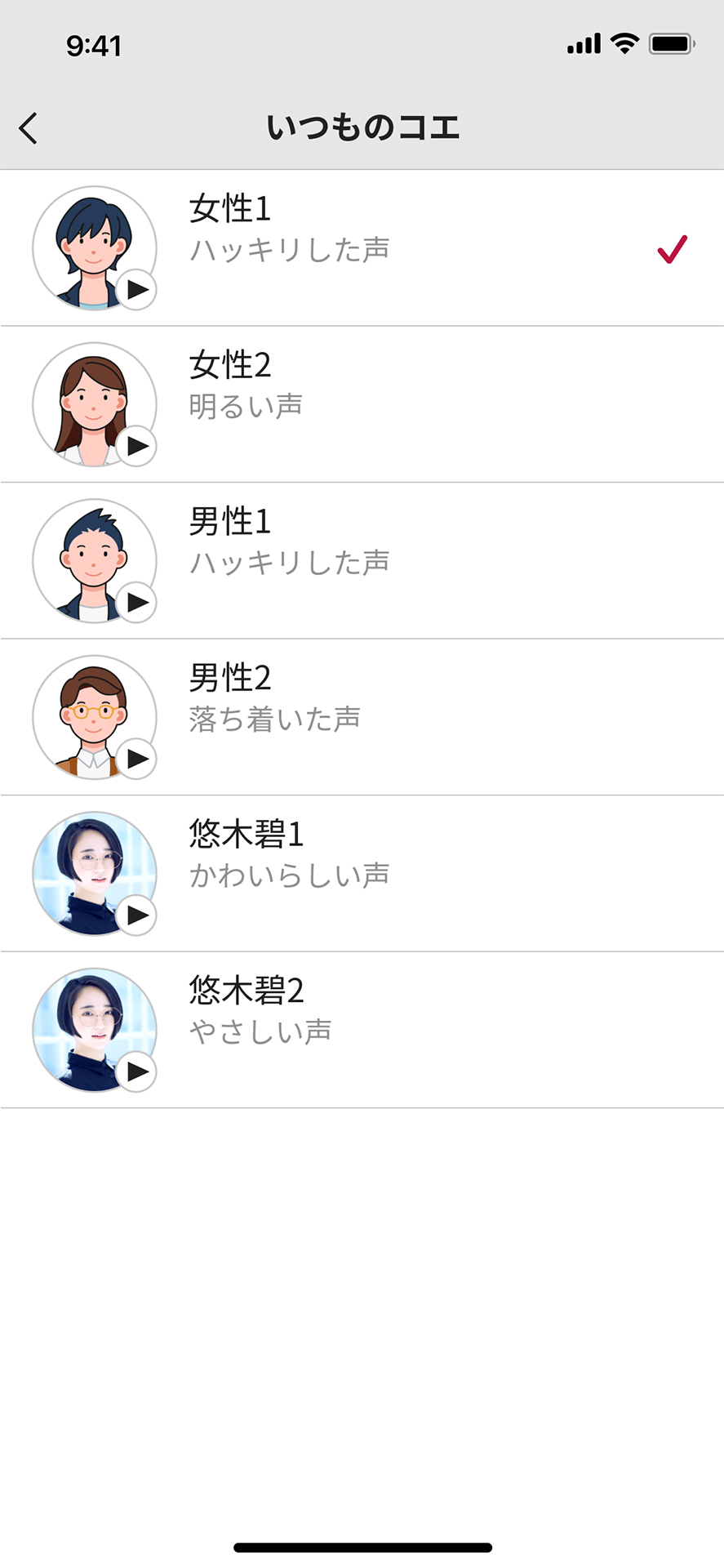Image resolution: width=724 pixels, height=1568 pixels.
Task: Tap the home indicator bar
Action: (x=362, y=1546)
